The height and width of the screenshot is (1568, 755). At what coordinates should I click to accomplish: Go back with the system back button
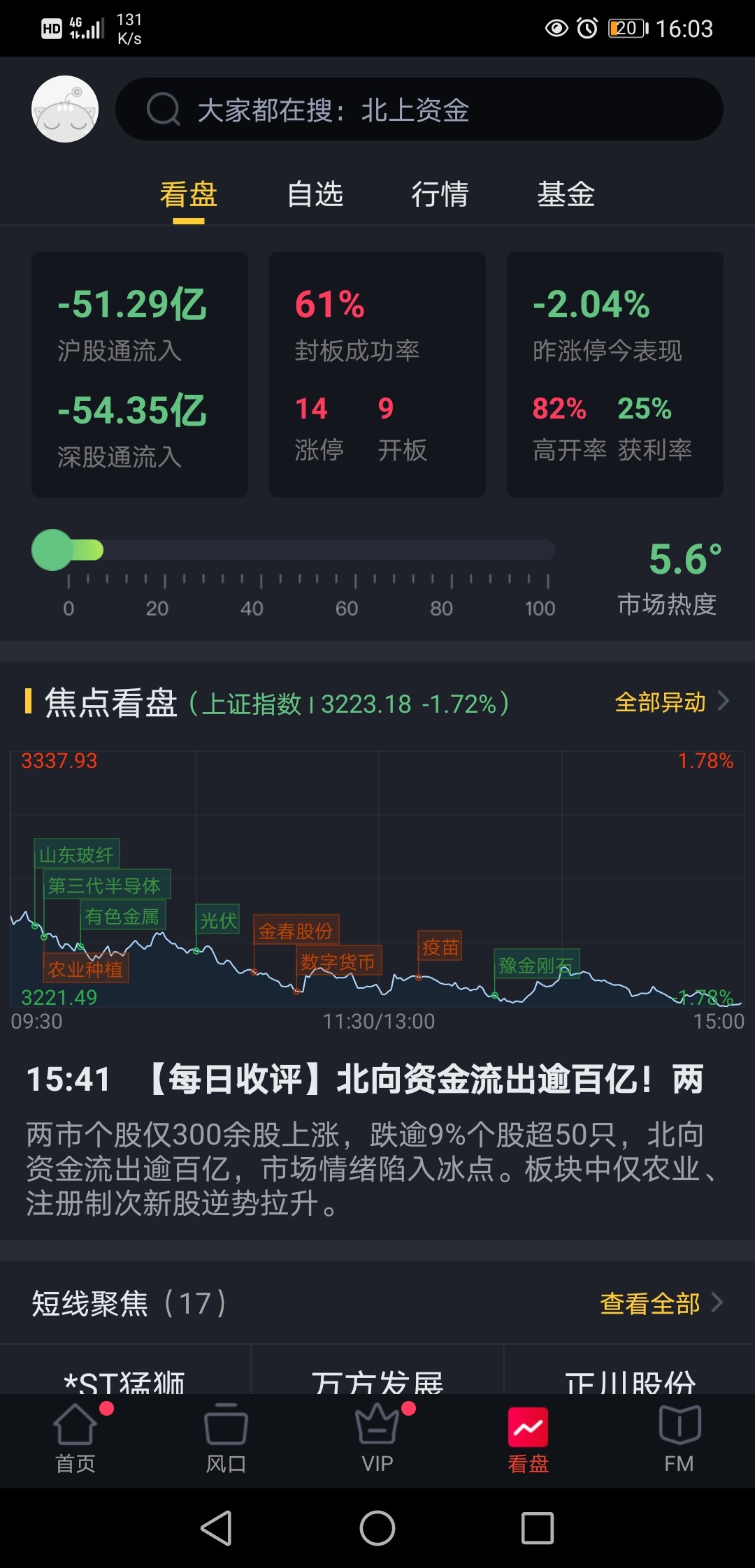216,1528
